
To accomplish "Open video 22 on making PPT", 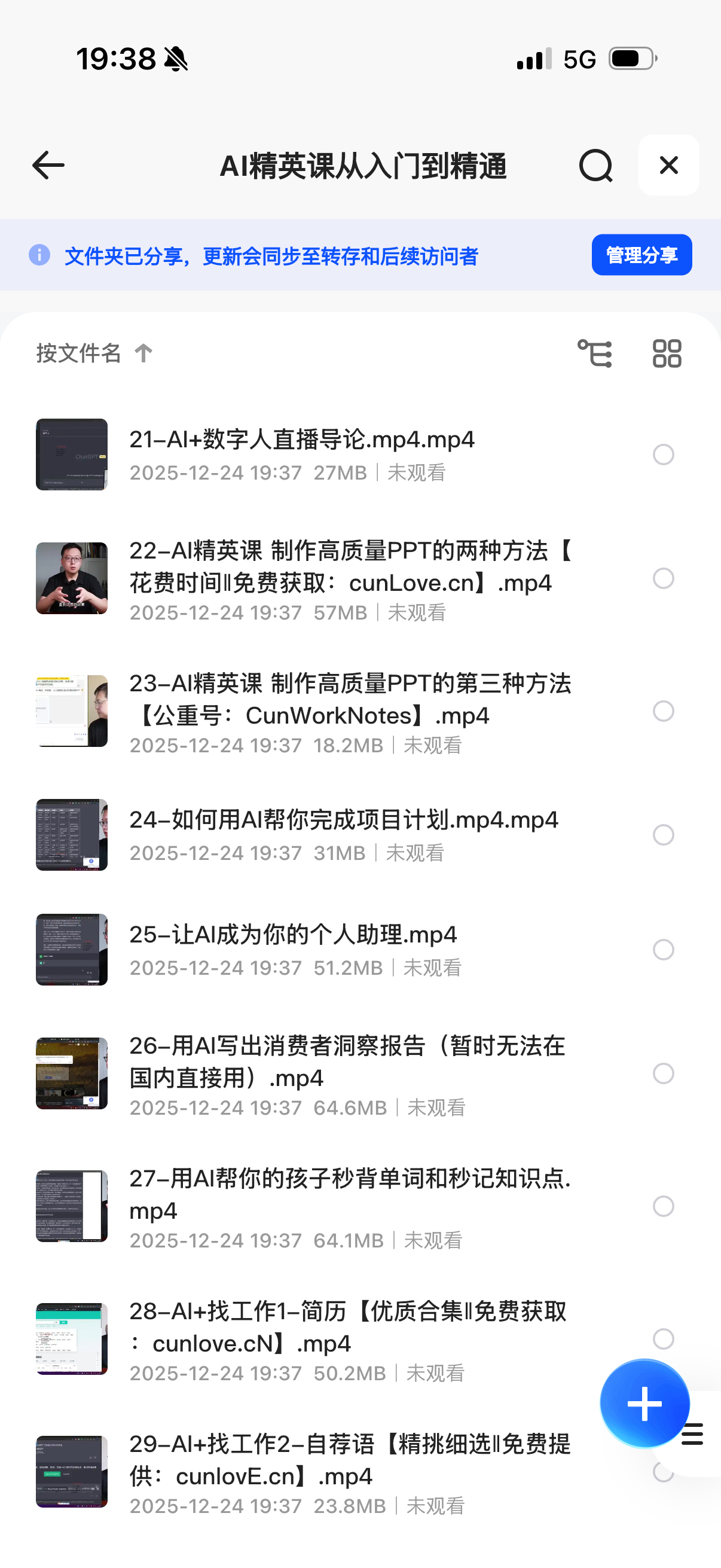I will coord(350,567).
